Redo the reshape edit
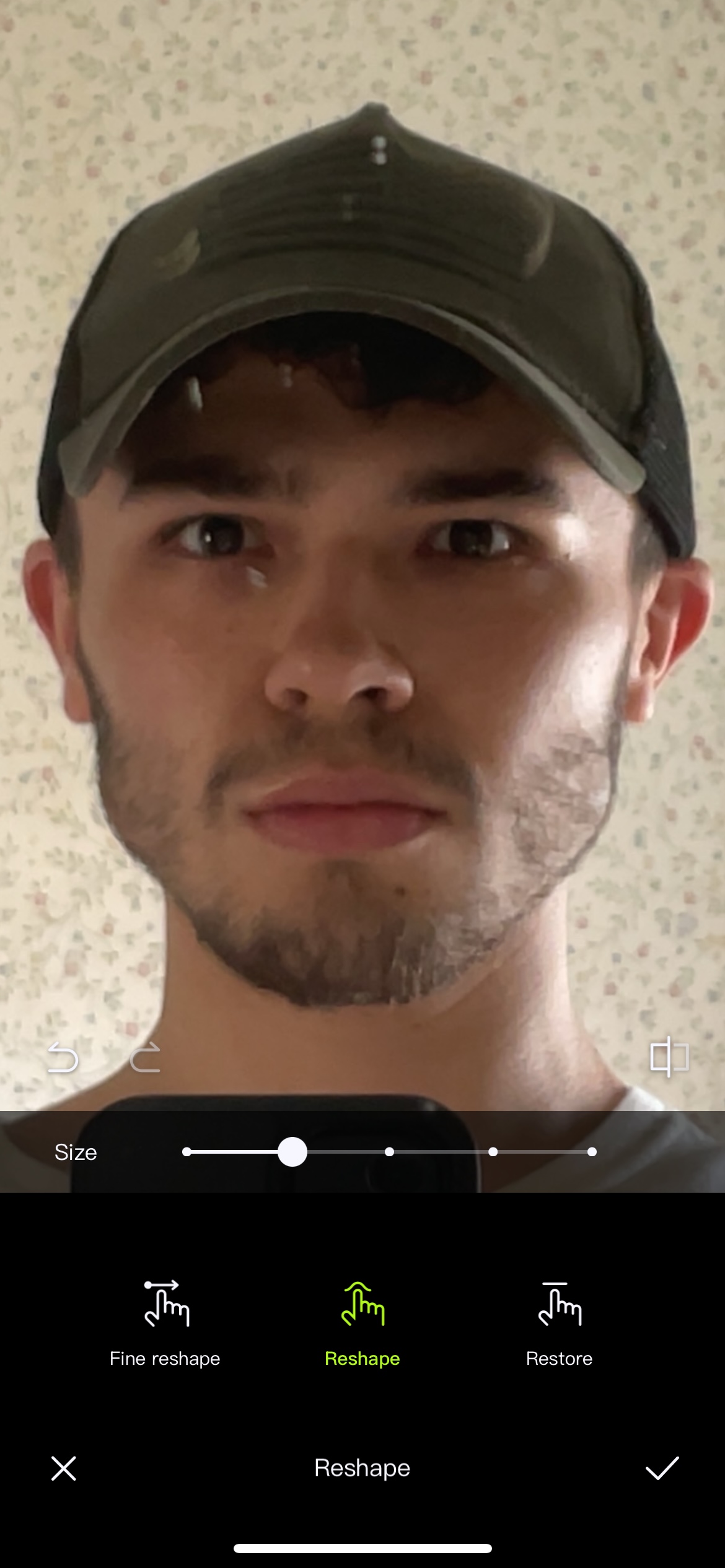 (x=146, y=1057)
